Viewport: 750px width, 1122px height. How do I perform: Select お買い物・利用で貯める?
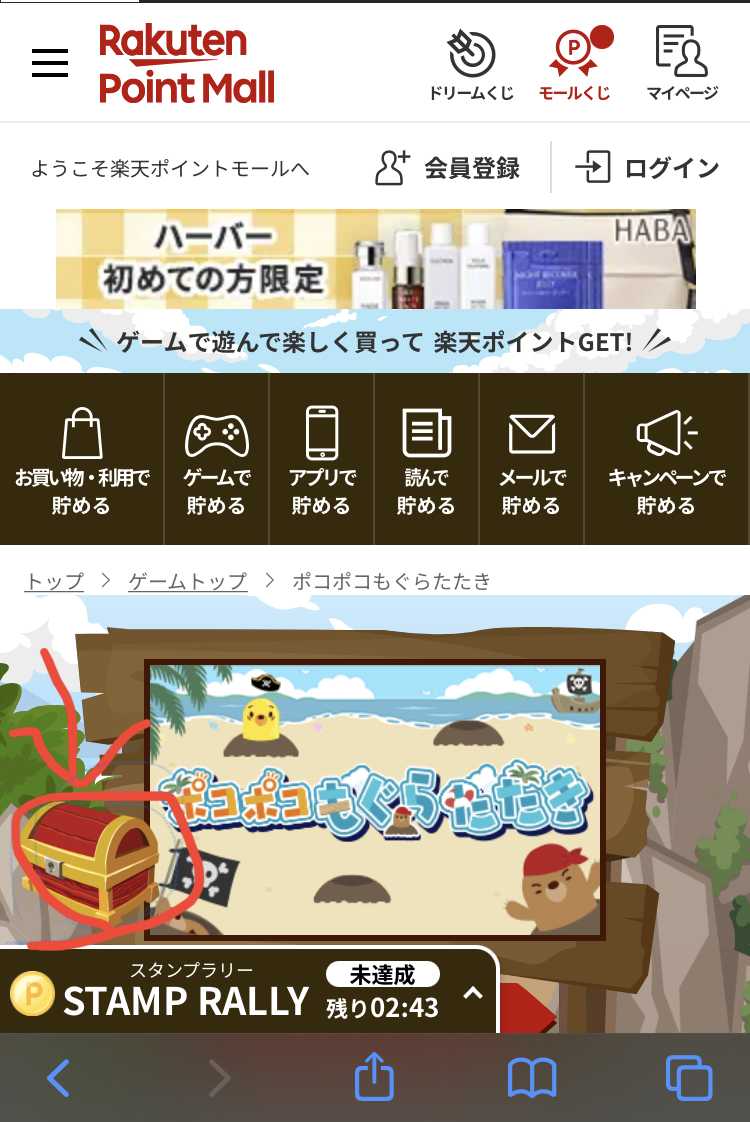(82, 459)
